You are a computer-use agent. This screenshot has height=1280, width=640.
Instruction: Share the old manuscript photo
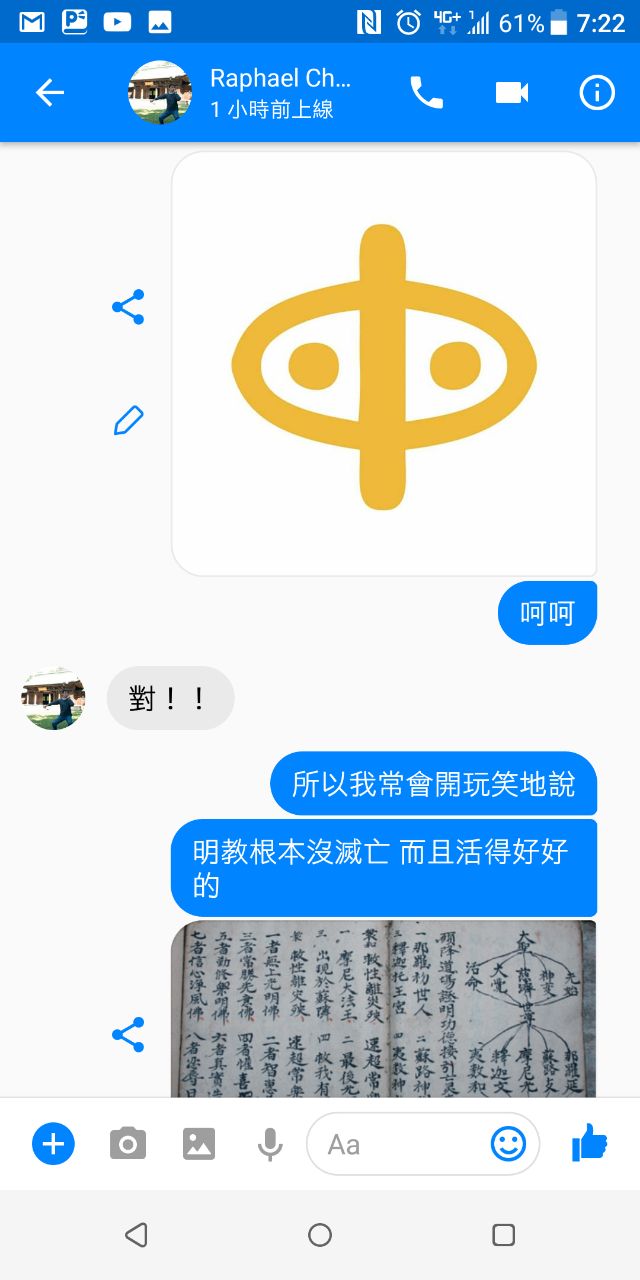128,1035
